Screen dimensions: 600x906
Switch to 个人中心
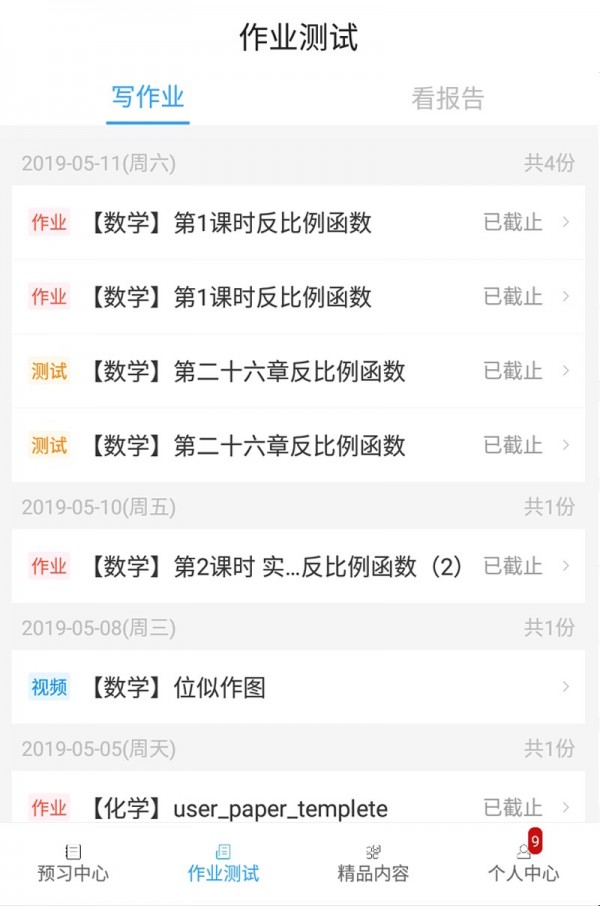523,863
